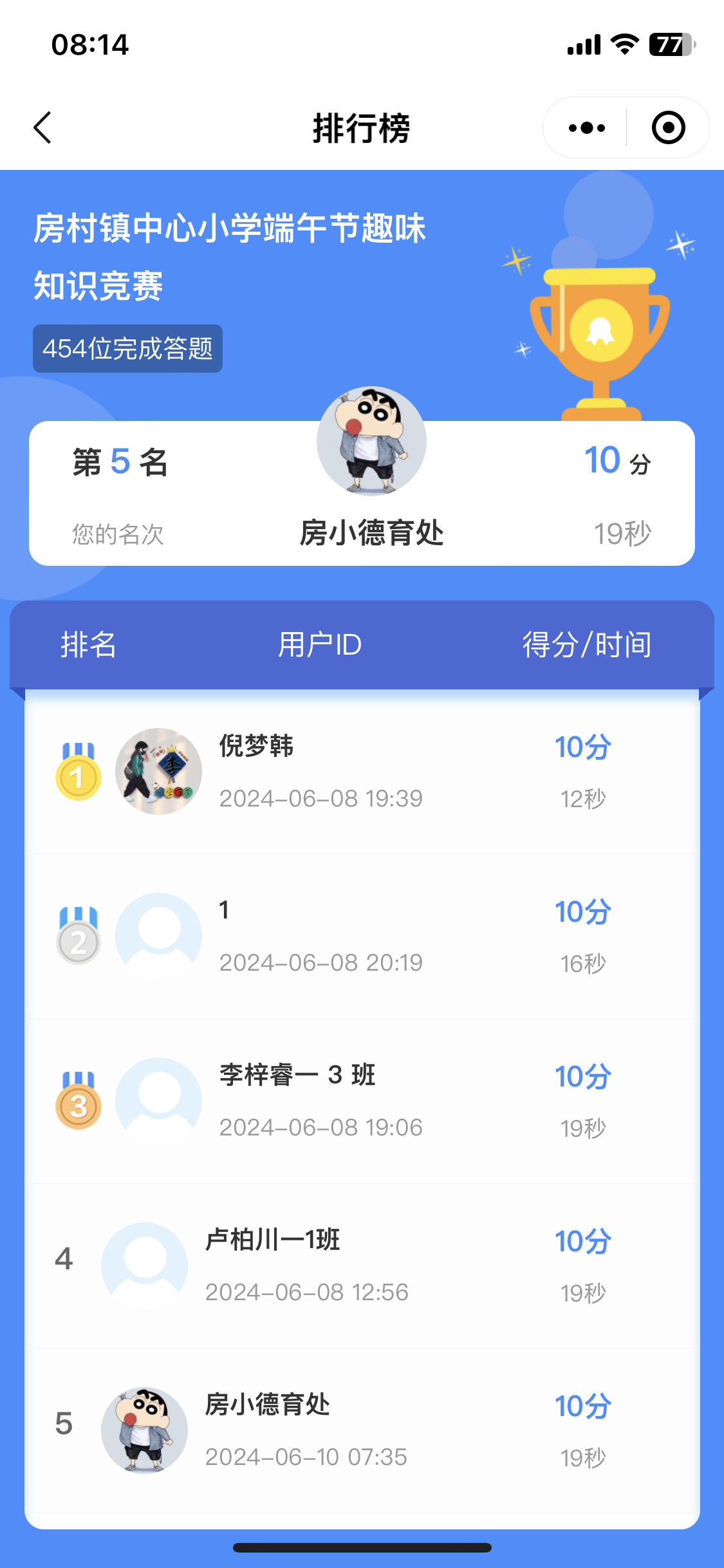The image size is (724, 1568).
Task: Close the mini program with the circle button
Action: tap(668, 128)
